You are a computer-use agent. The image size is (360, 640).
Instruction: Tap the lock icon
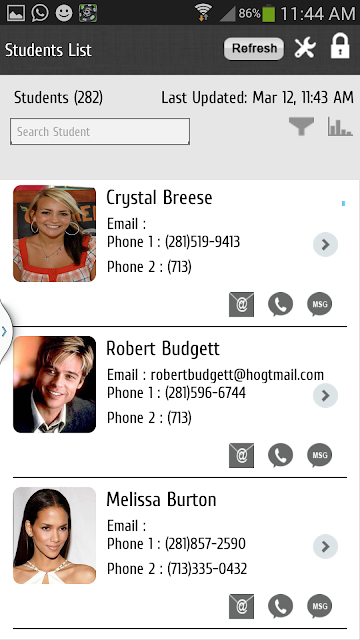[340, 46]
